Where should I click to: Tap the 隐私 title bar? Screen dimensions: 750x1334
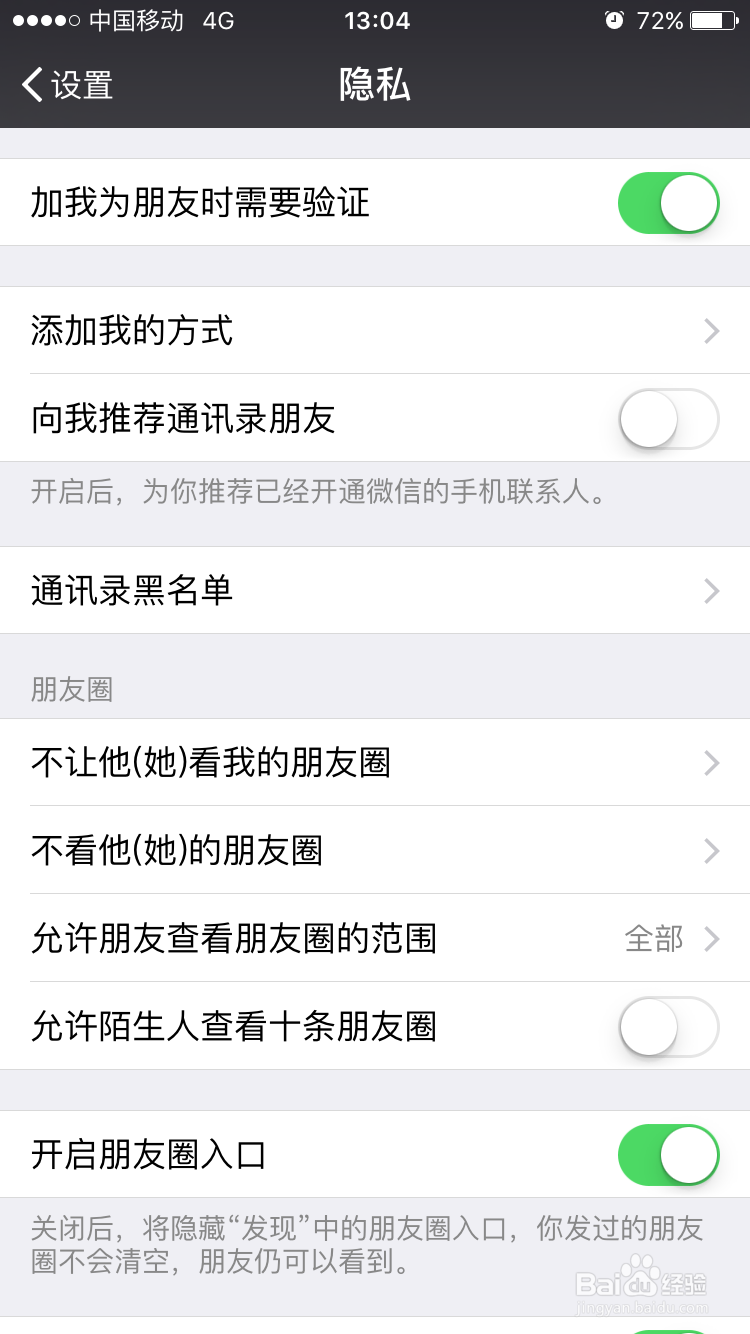coord(375,86)
